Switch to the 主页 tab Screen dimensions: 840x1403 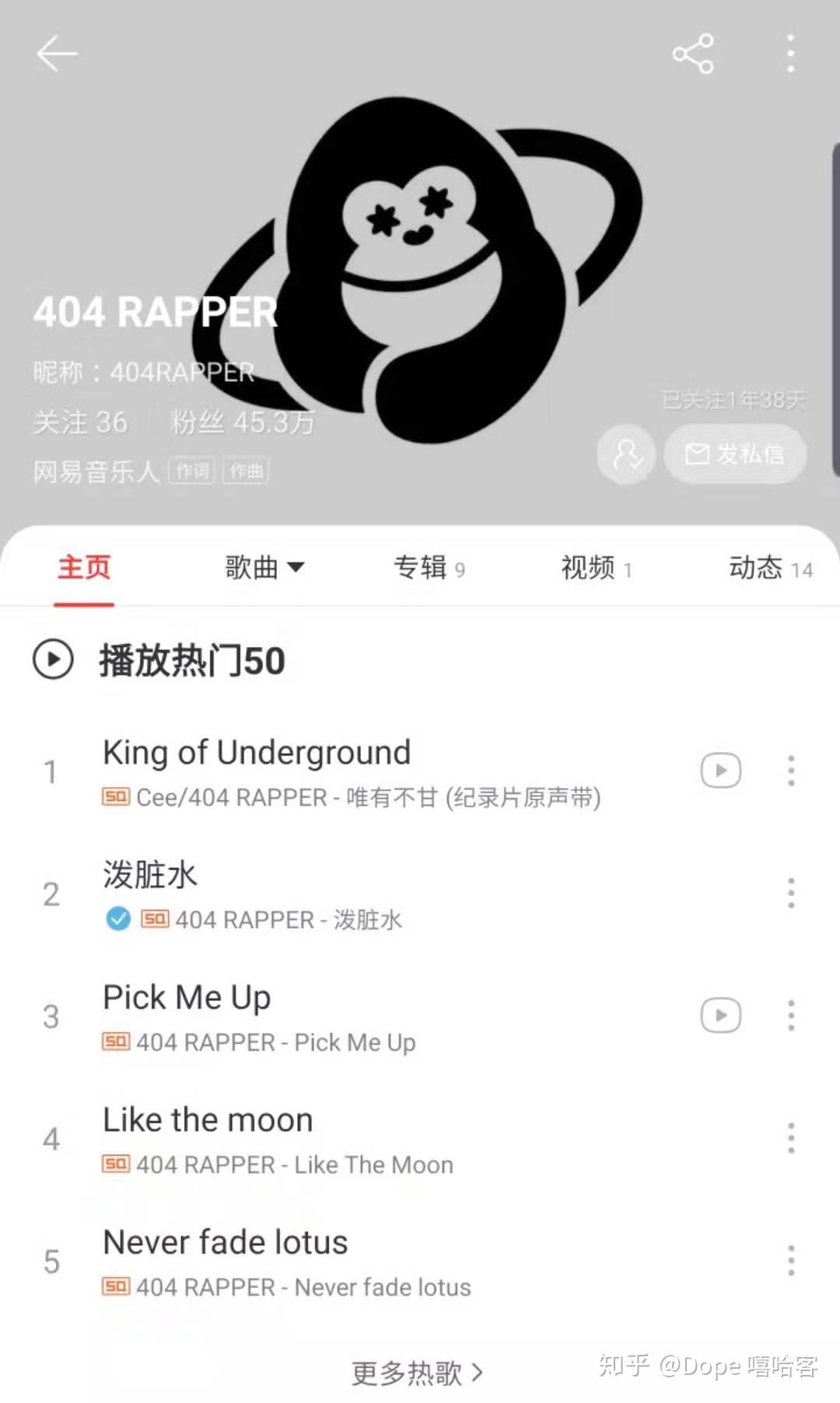point(84,568)
